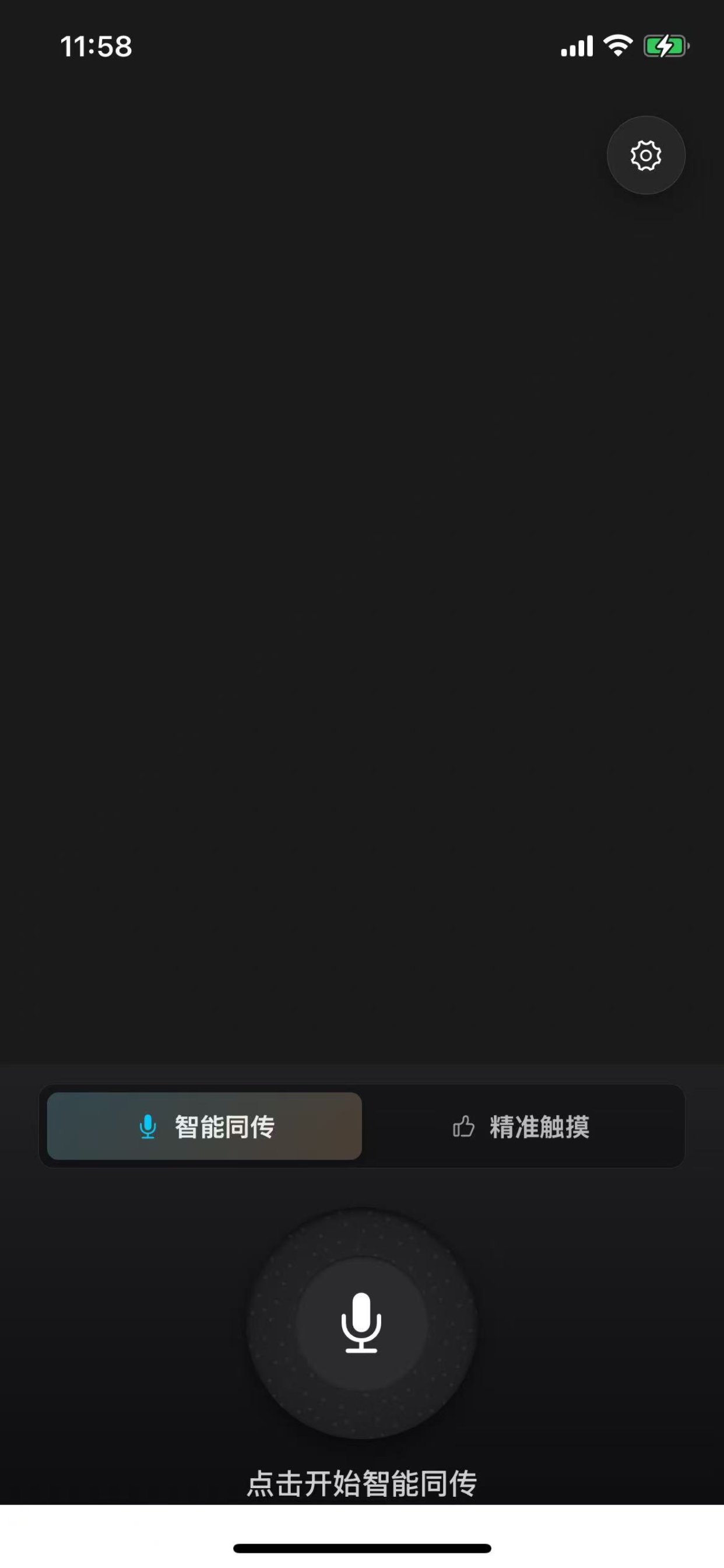Open the settings gear icon

645,155
